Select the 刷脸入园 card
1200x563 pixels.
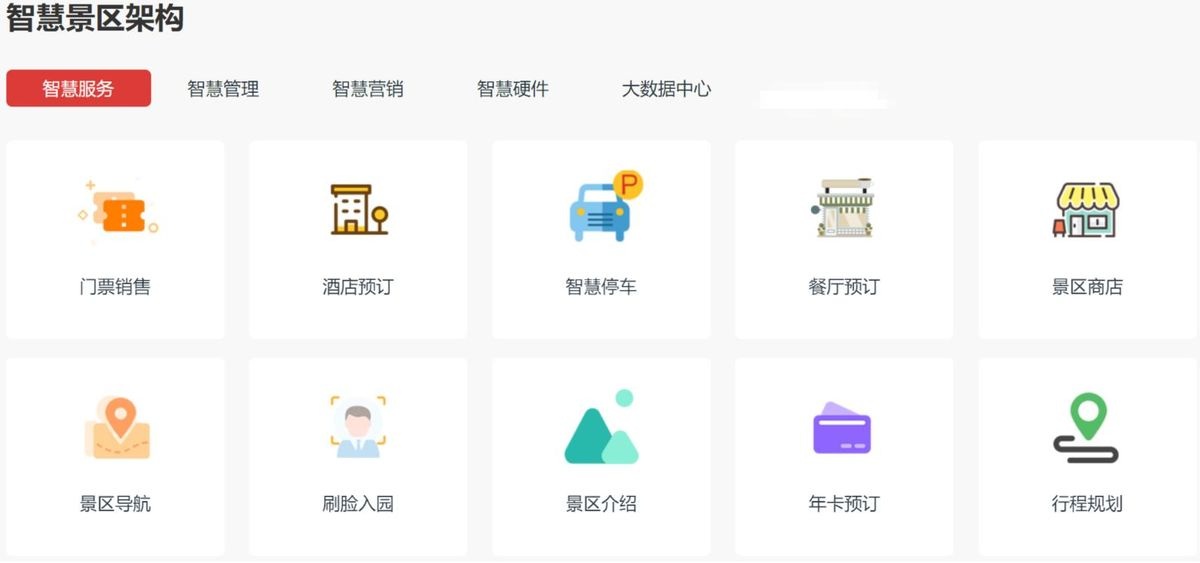(358, 456)
